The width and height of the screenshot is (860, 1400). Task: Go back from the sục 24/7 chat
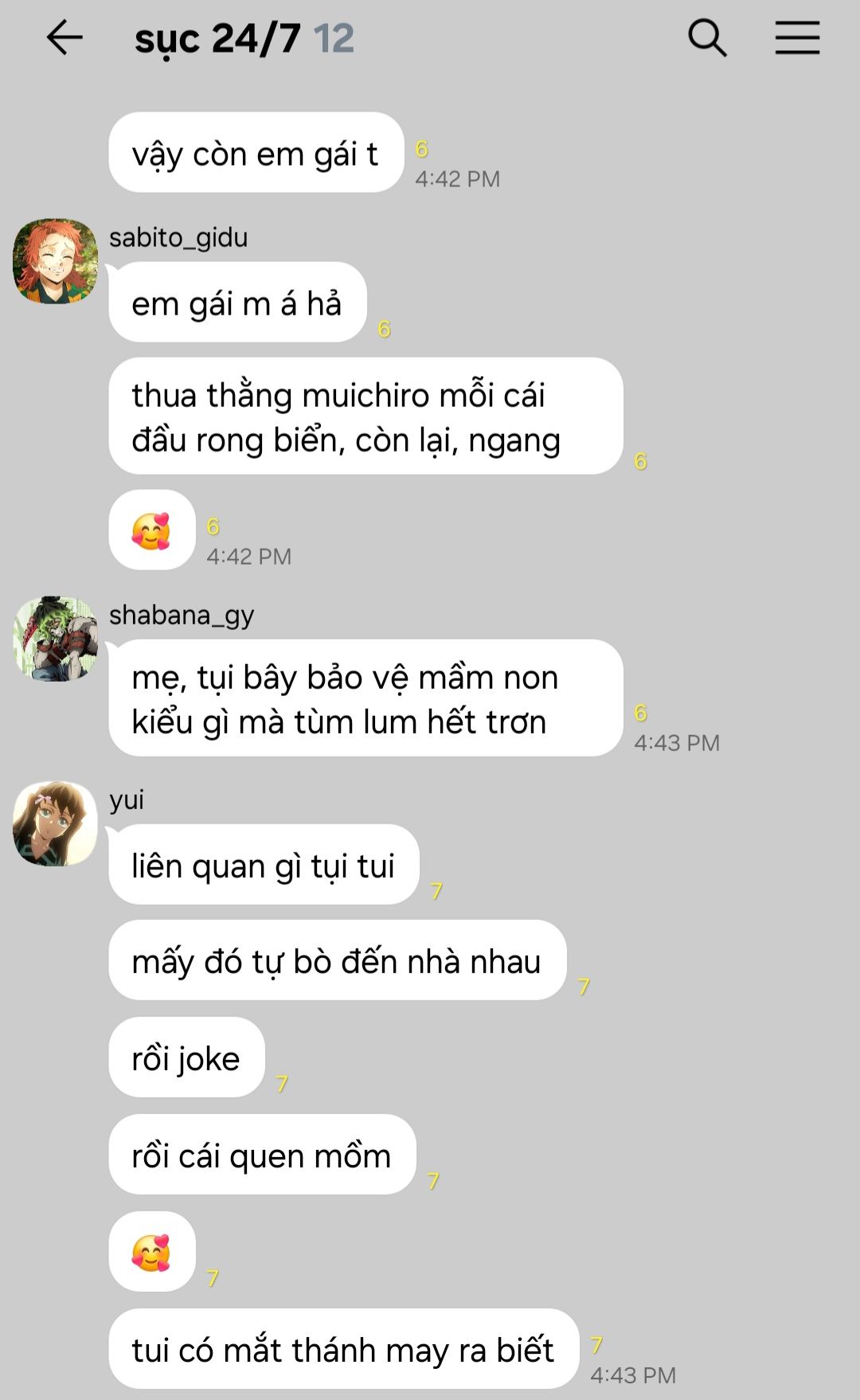click(64, 37)
